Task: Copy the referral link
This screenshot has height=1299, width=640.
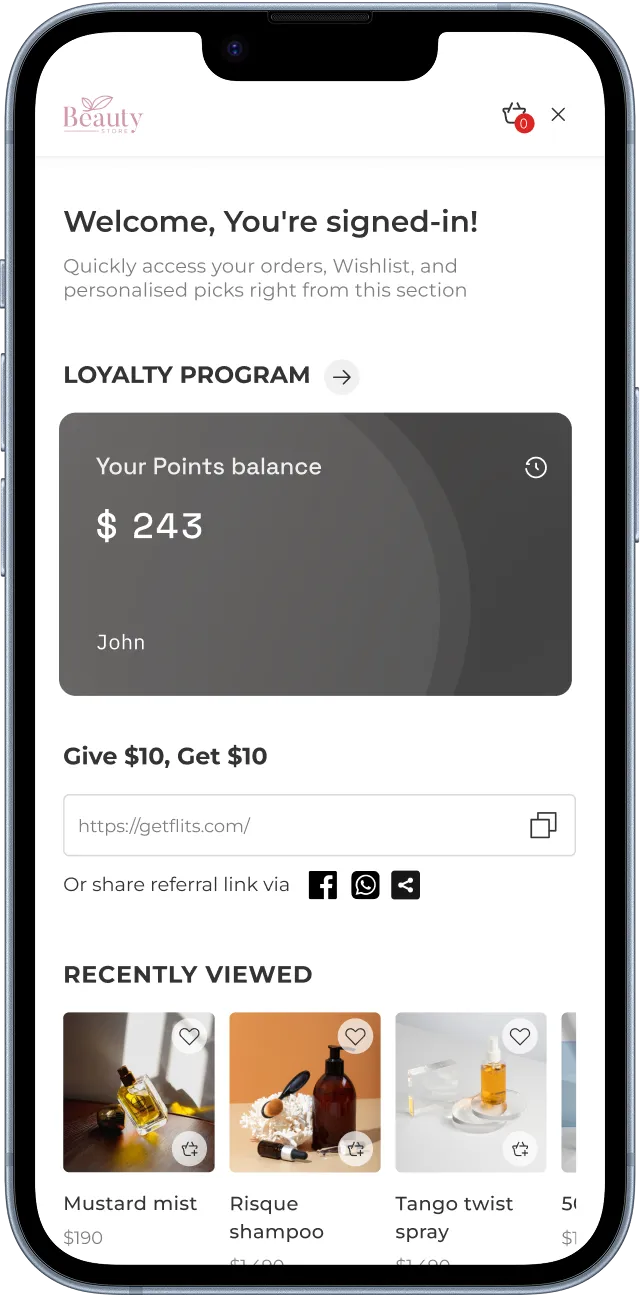Action: point(543,825)
